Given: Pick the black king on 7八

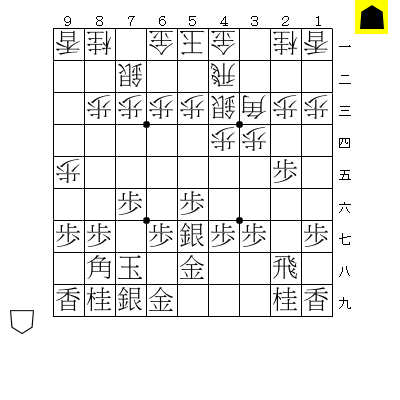Looking at the screenshot, I should pos(131,269).
